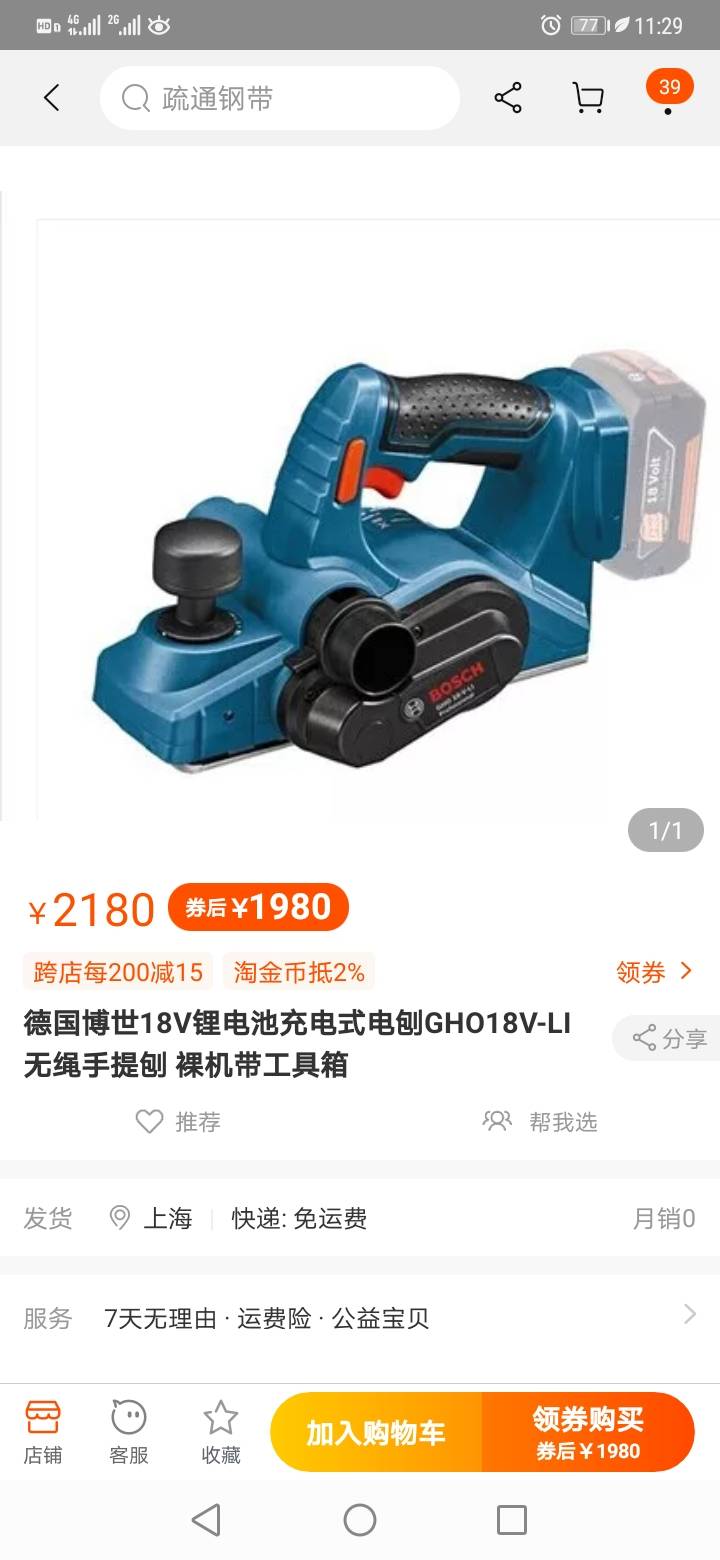Open recent apps with square button
The width and height of the screenshot is (720, 1560).
pyautogui.click(x=511, y=1520)
